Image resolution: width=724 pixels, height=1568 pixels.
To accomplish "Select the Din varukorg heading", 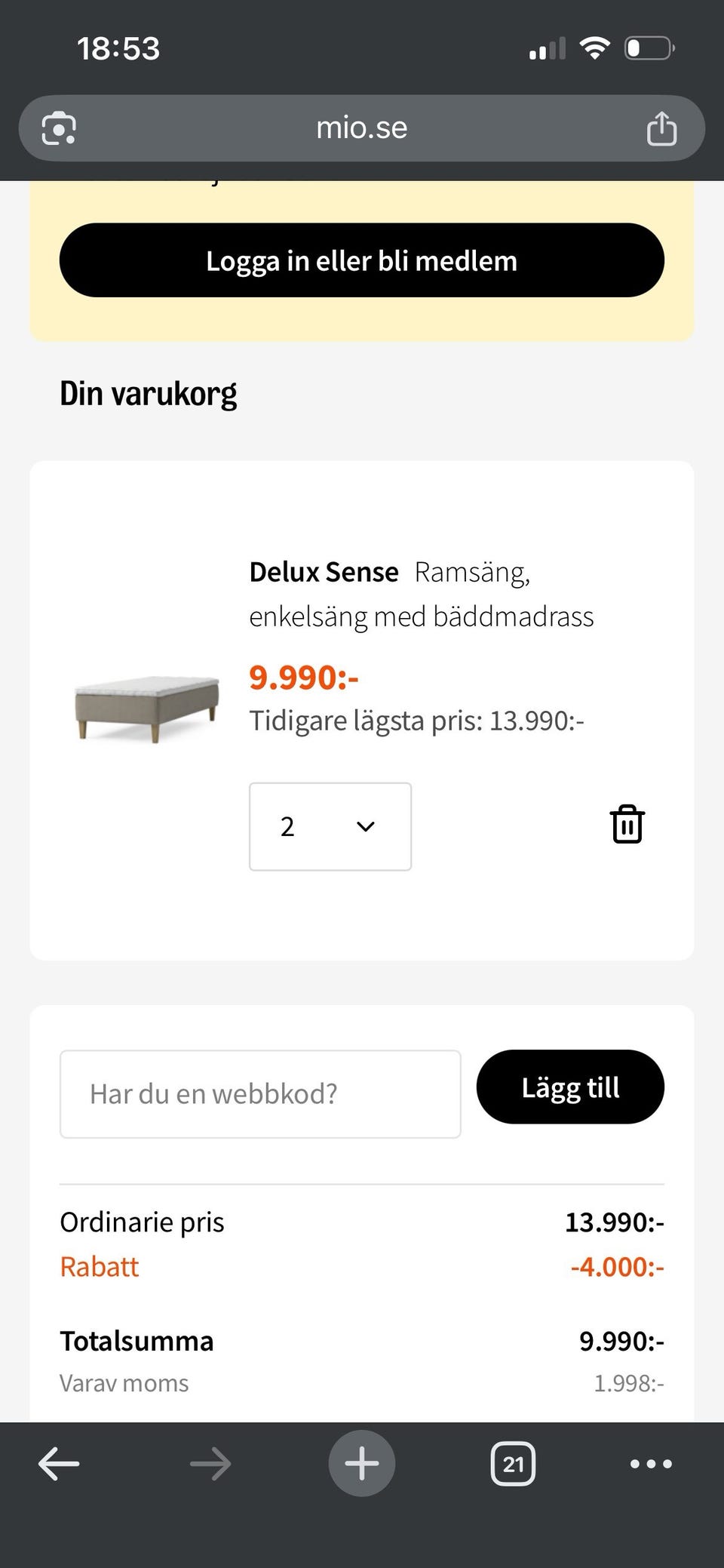I will coord(149,392).
